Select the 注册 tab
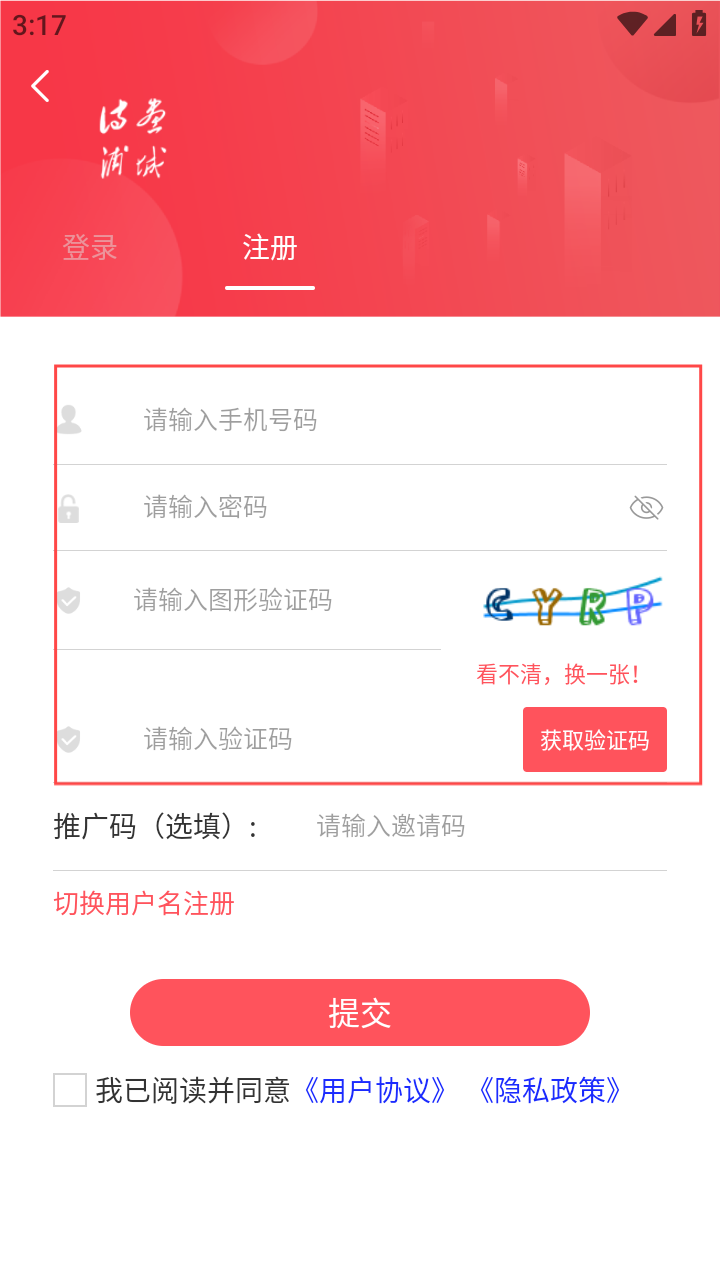This screenshot has height=1280, width=720. pos(270,247)
